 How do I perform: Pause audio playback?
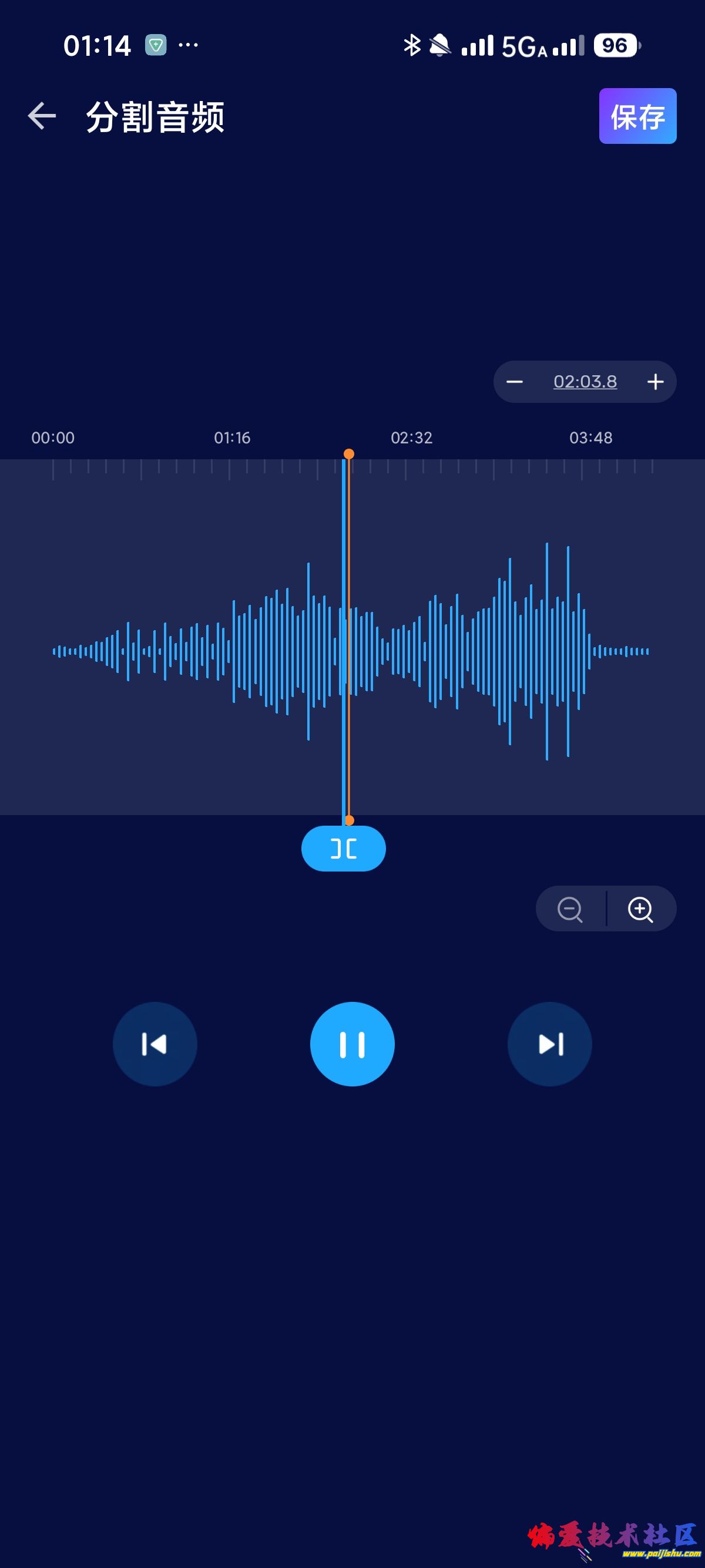tap(352, 1044)
